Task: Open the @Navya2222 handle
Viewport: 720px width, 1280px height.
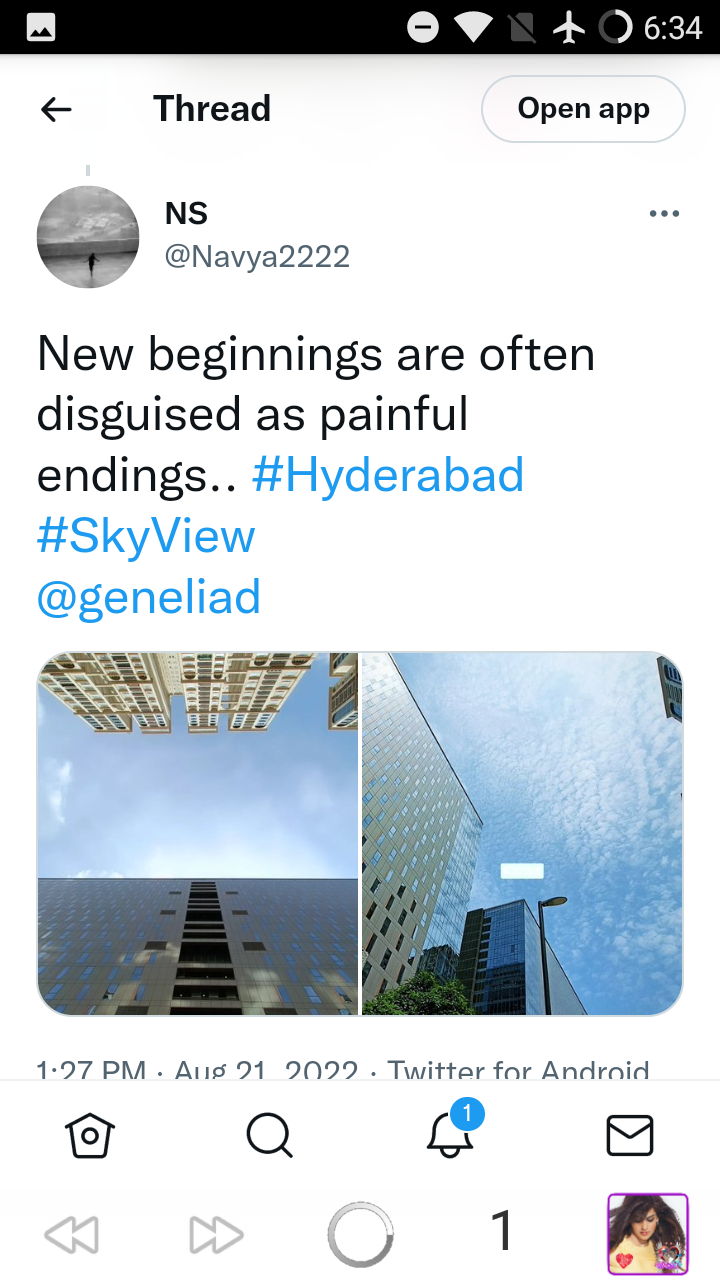Action: point(257,257)
